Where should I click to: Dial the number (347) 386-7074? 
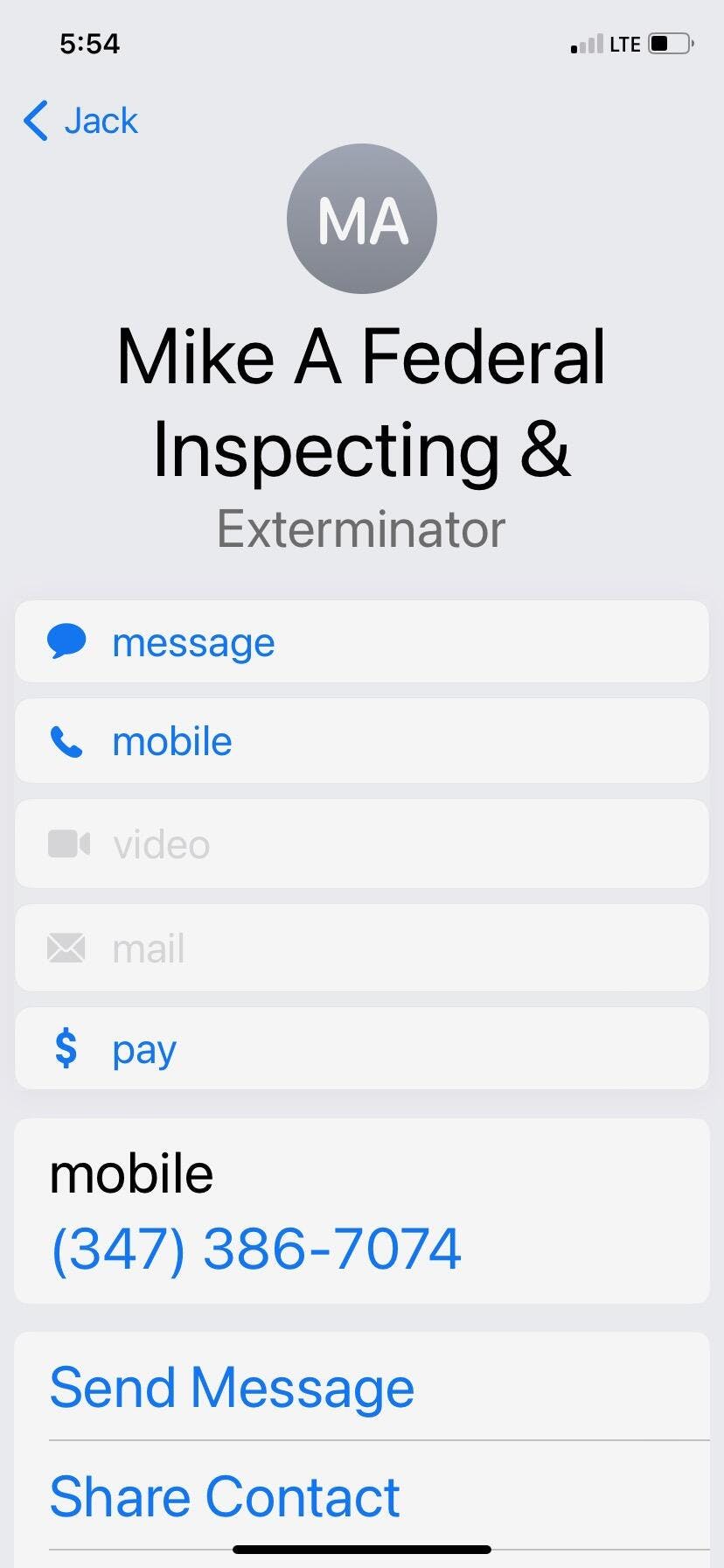tap(256, 1249)
